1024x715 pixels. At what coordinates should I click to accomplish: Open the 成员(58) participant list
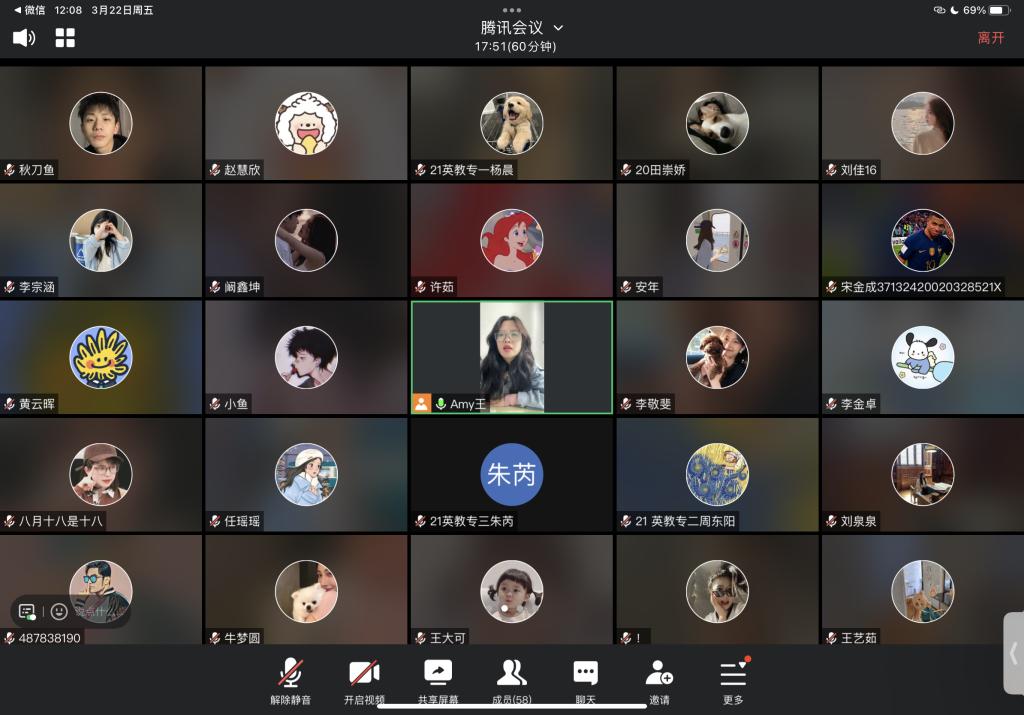pyautogui.click(x=512, y=680)
